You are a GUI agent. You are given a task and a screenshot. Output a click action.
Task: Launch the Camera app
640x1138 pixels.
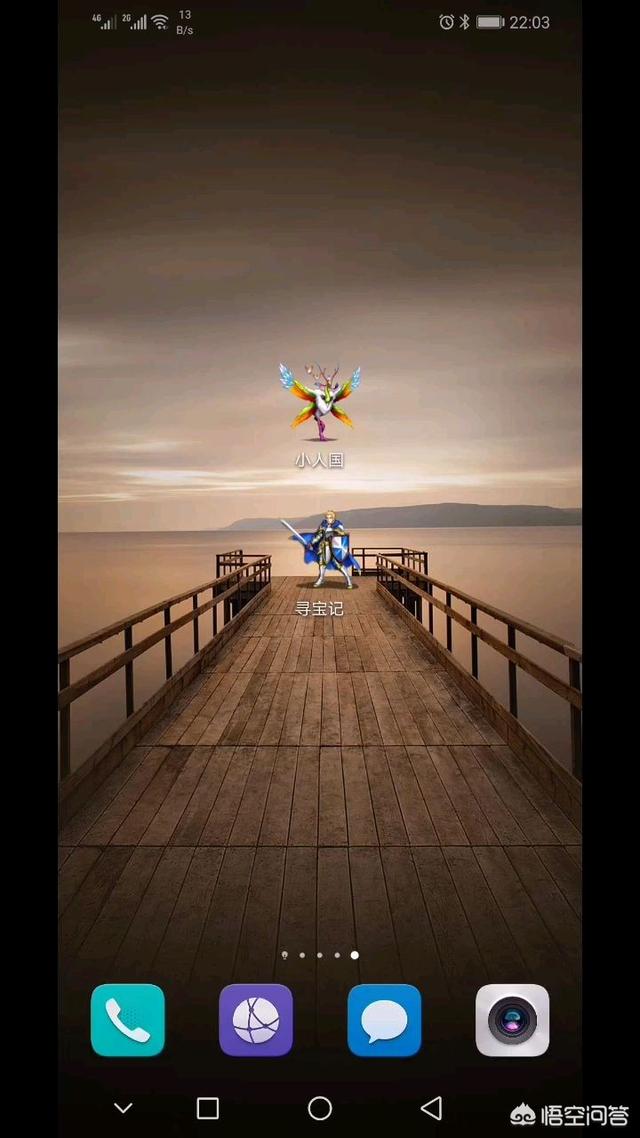click(x=512, y=1020)
